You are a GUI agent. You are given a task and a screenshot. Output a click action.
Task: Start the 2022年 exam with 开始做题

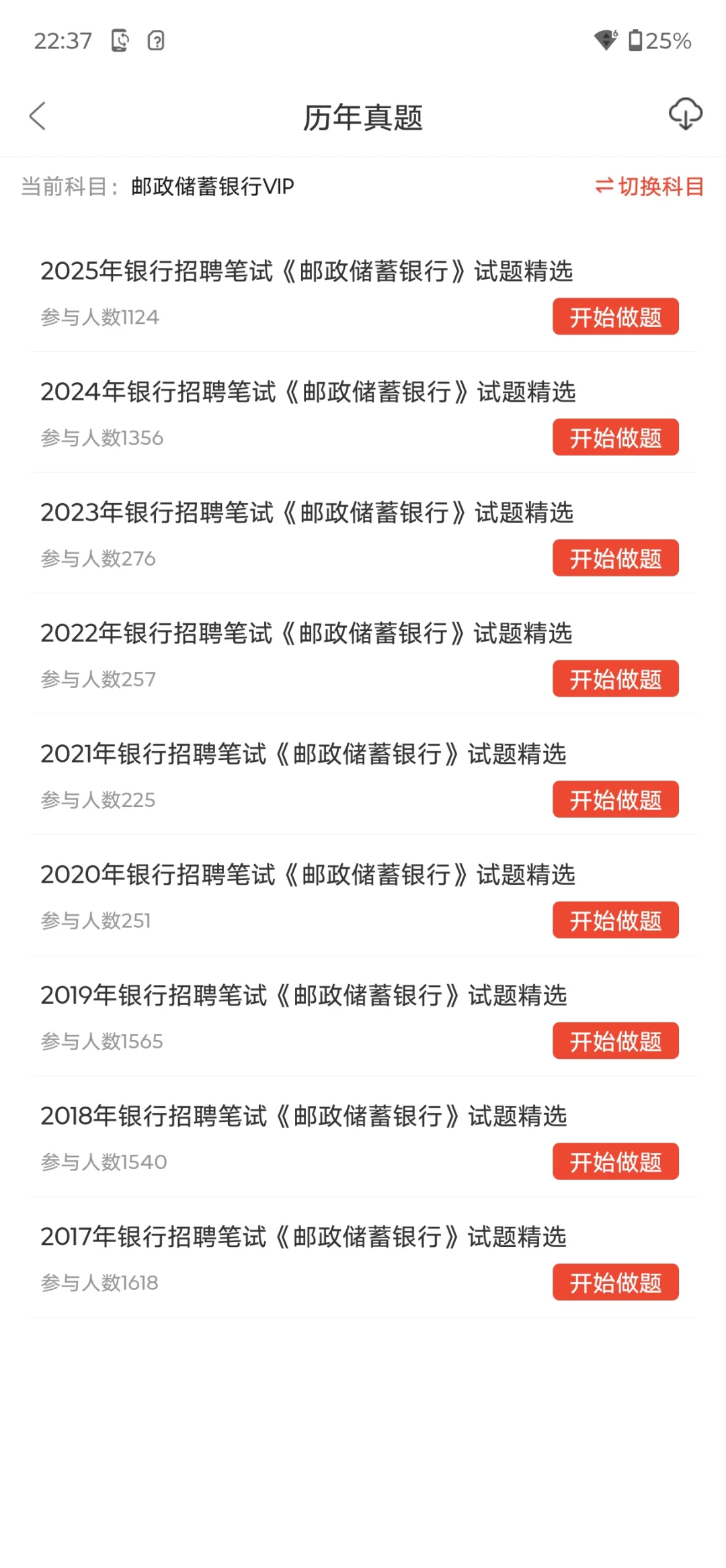click(x=615, y=679)
